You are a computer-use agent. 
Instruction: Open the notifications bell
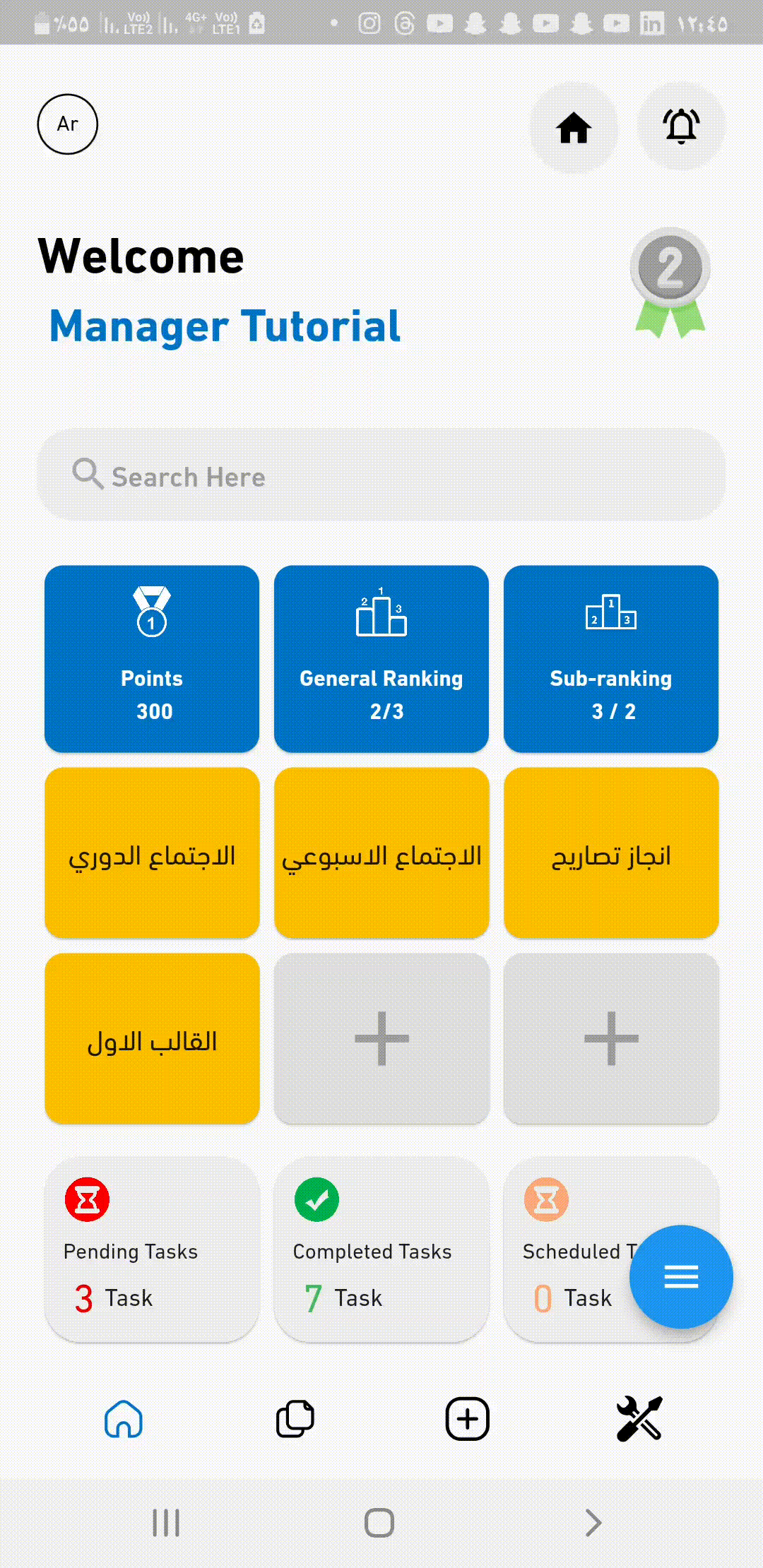[681, 126]
